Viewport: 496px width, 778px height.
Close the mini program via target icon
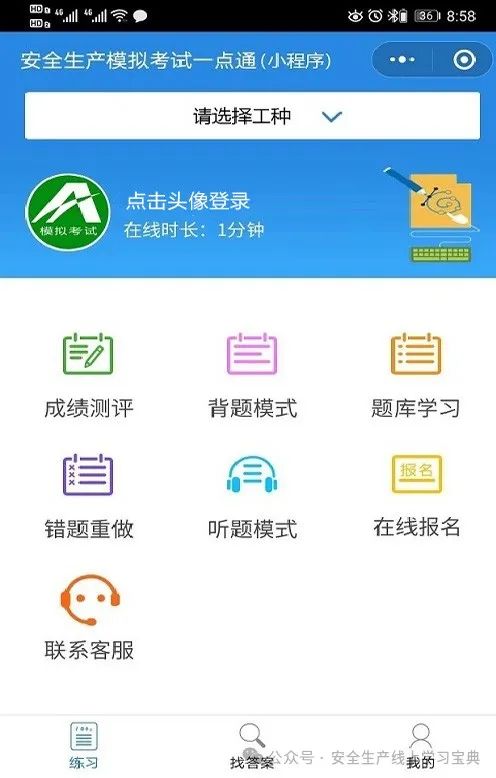click(464, 60)
